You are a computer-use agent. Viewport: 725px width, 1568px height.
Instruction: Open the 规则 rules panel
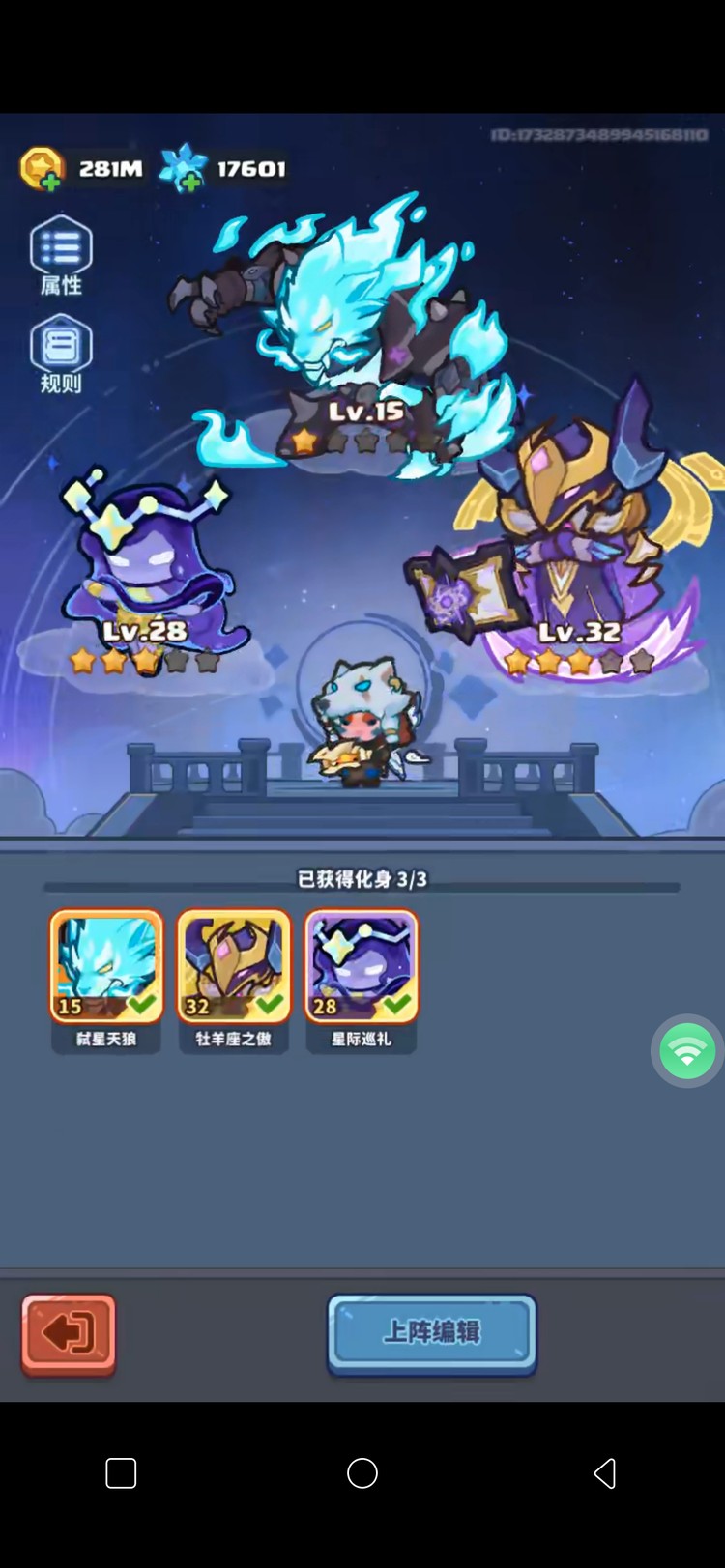pyautogui.click(x=61, y=353)
